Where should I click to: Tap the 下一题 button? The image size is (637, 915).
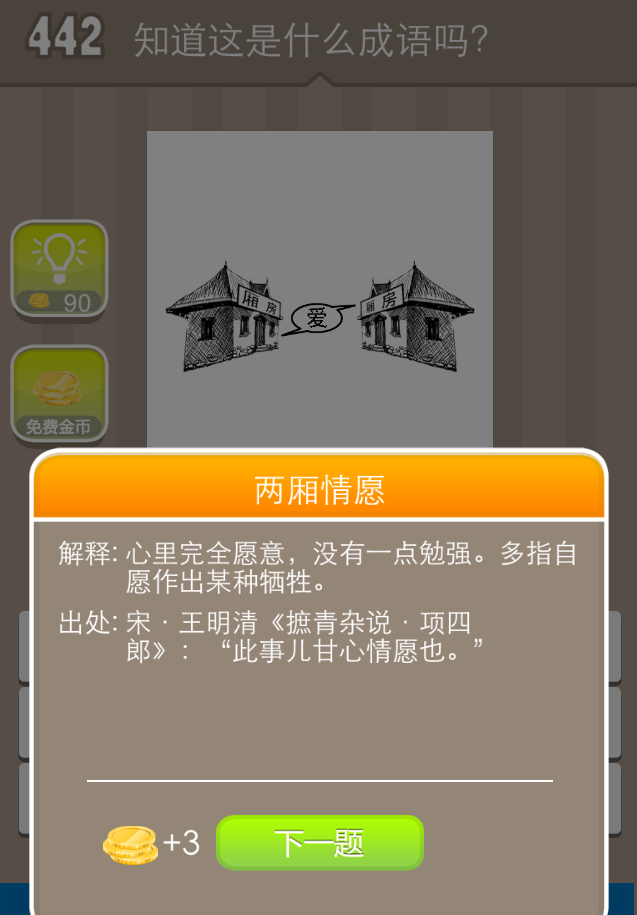[320, 843]
